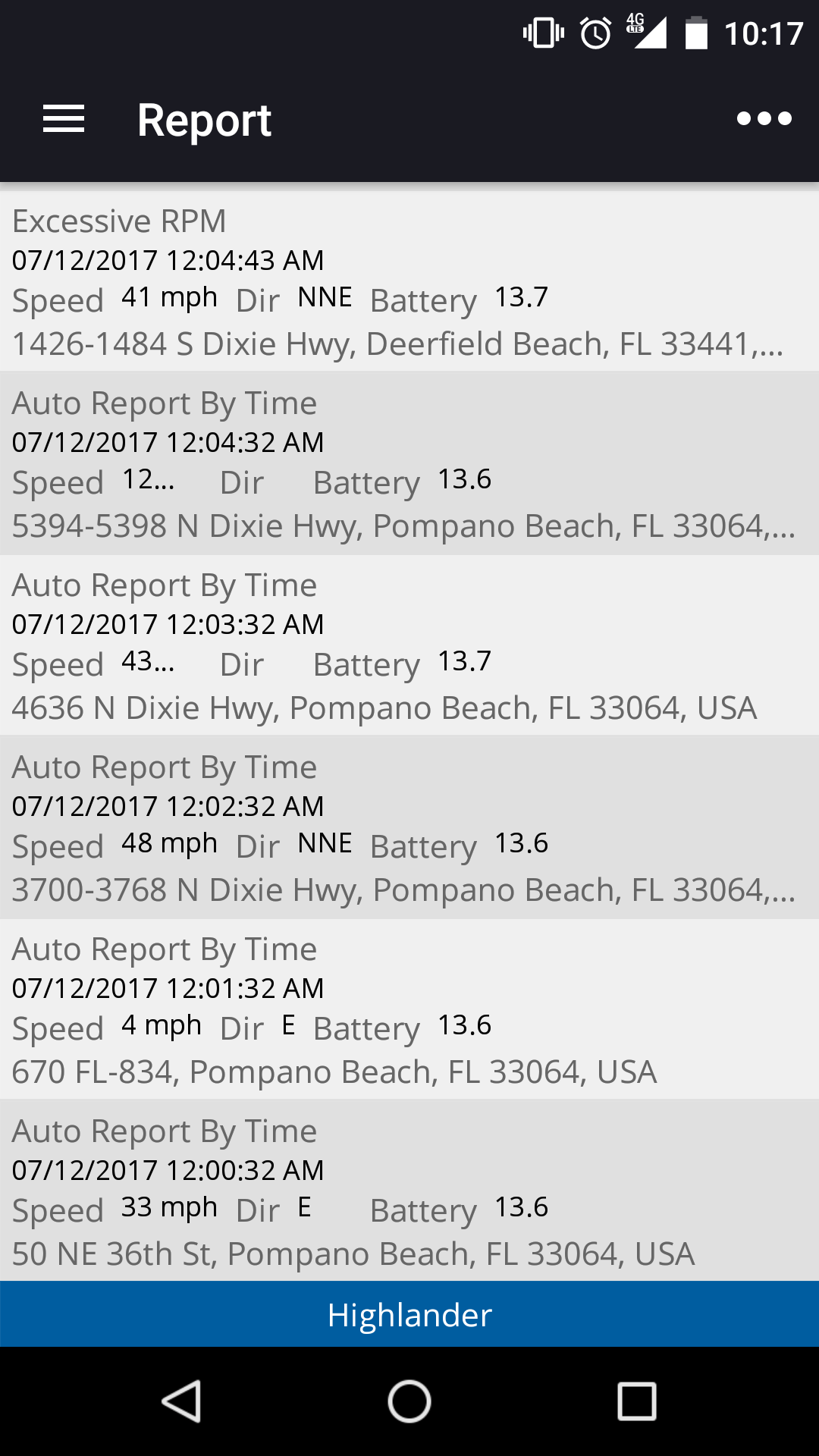Go back with the system back button
Screen dimensions: 819x1456
click(182, 1401)
